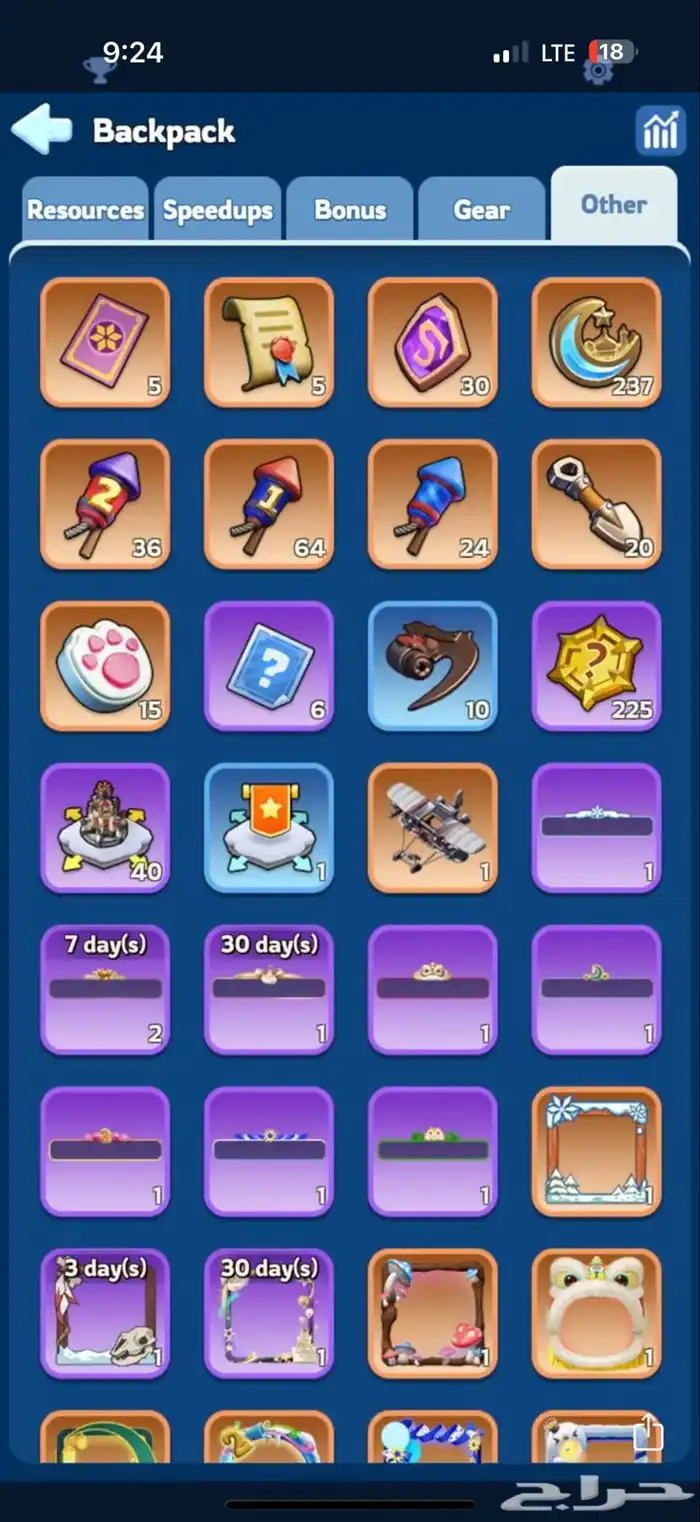This screenshot has height=1522, width=700.
Task: Select the 7 day(s) nameplate item
Action: tap(105, 990)
